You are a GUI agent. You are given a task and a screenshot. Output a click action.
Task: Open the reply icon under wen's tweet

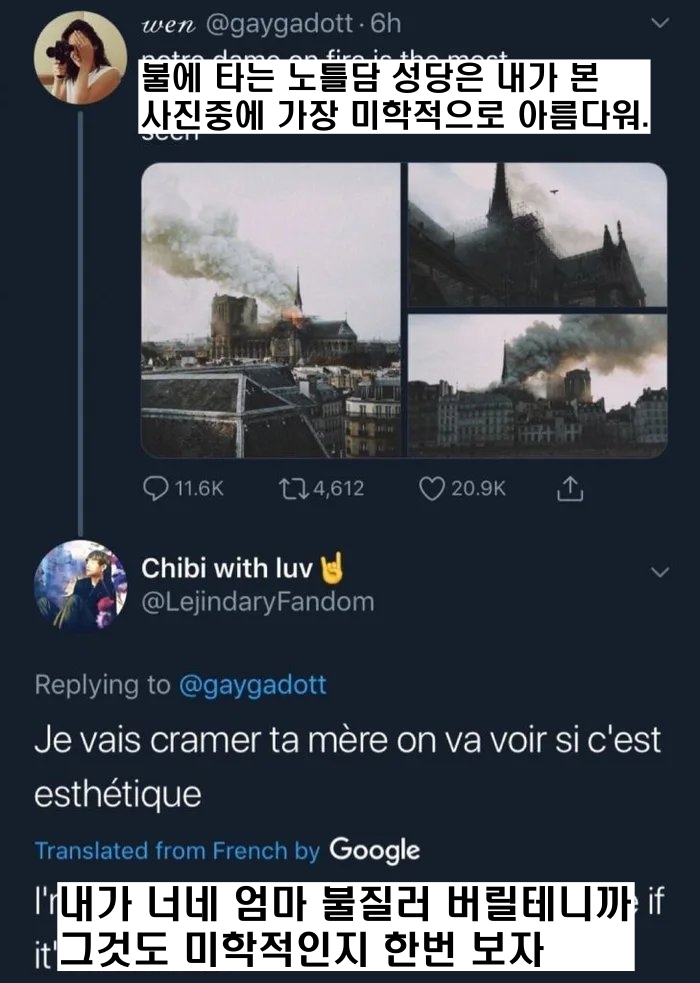click(x=155, y=488)
